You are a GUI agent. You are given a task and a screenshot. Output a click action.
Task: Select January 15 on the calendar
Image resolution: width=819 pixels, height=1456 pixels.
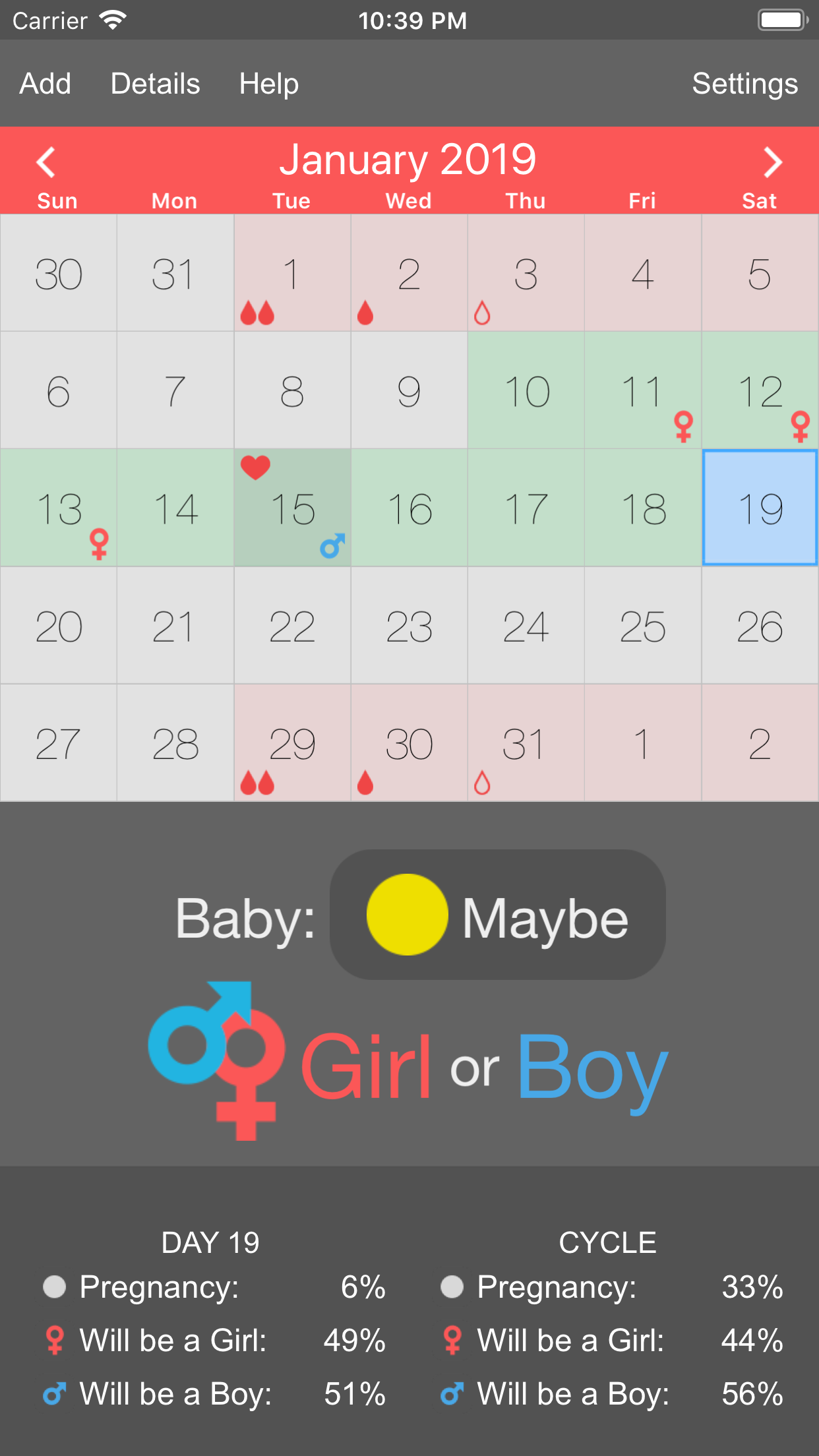pyautogui.click(x=292, y=508)
